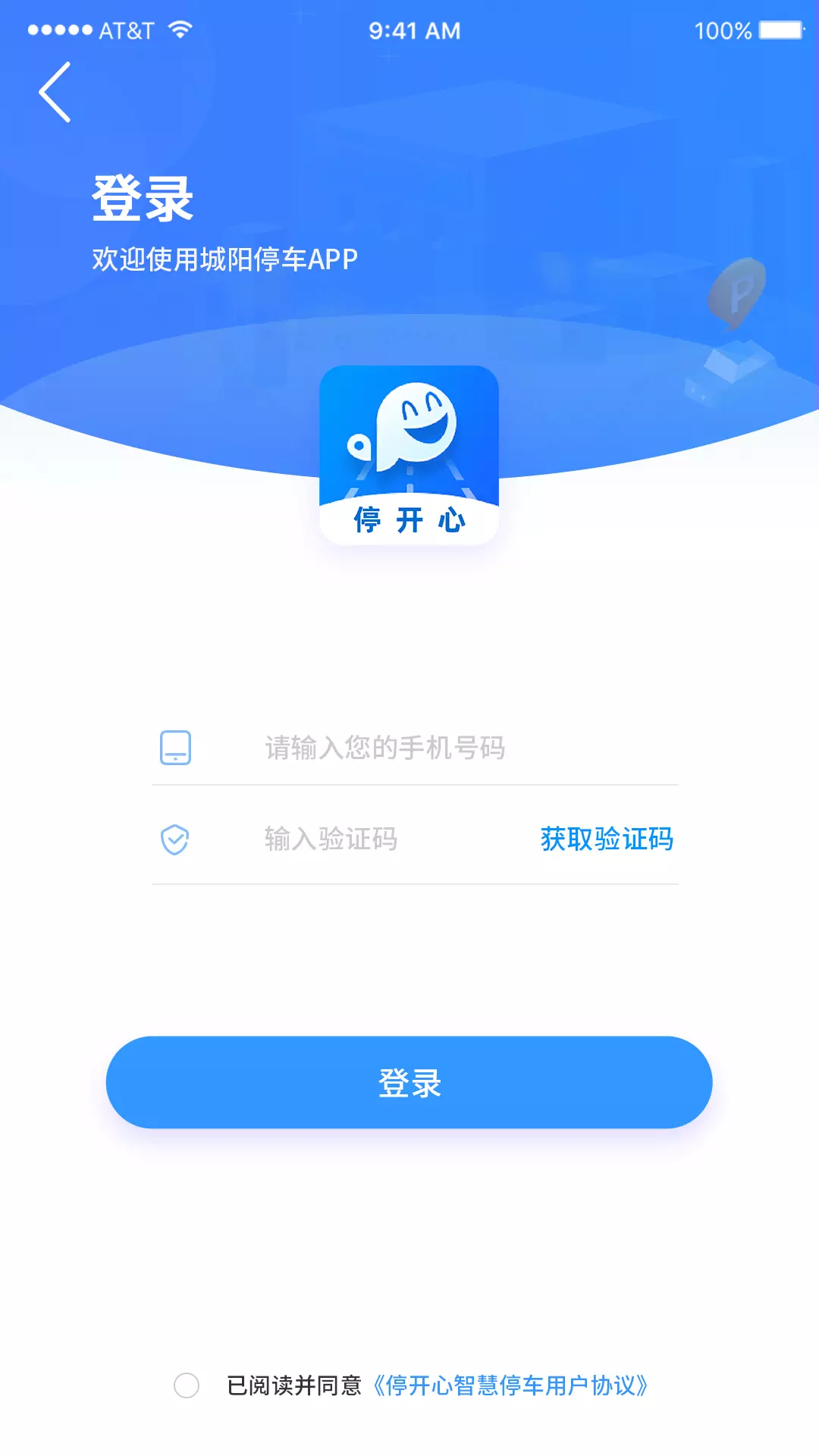Viewport: 819px width, 1456px height.
Task: Go back using the top-left arrow
Action: 55,93
